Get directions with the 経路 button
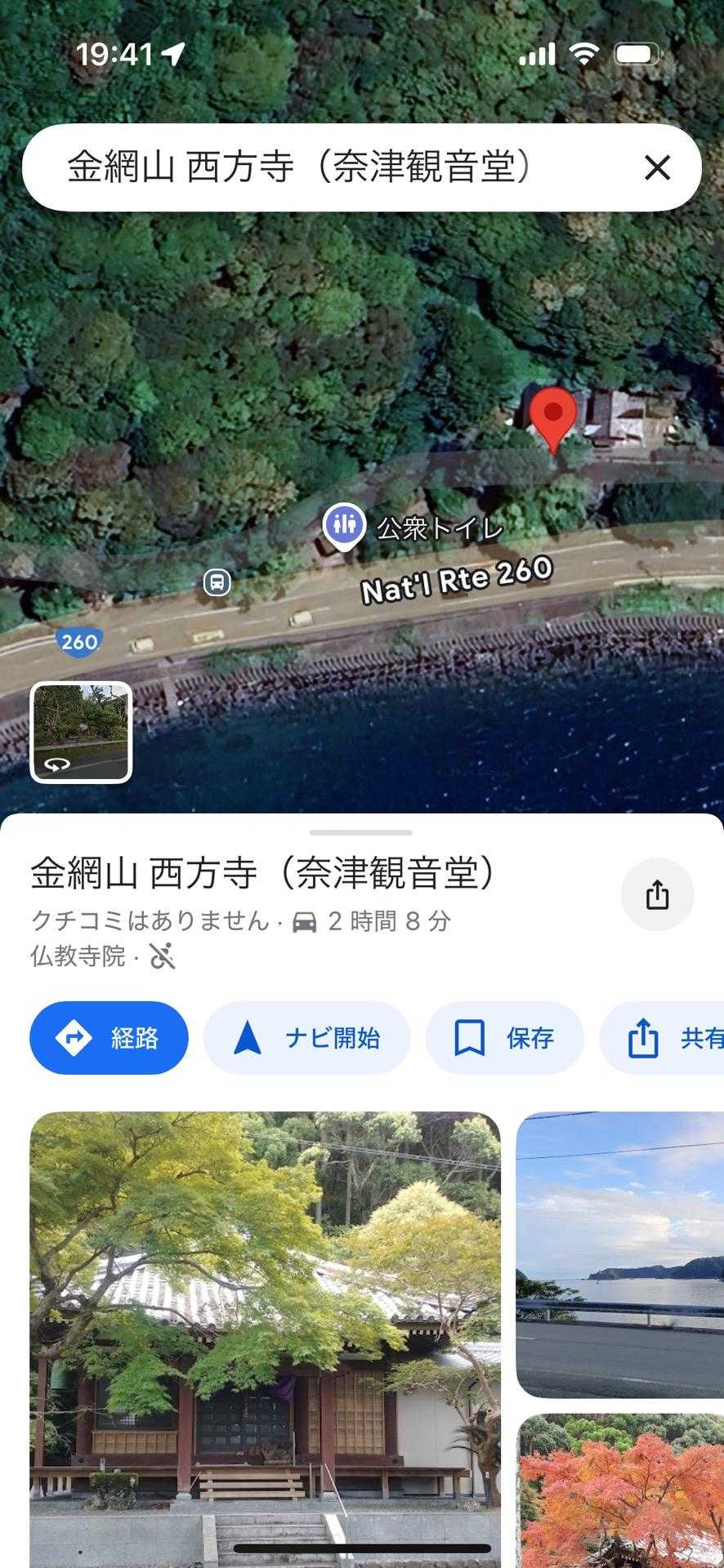 [109, 1038]
